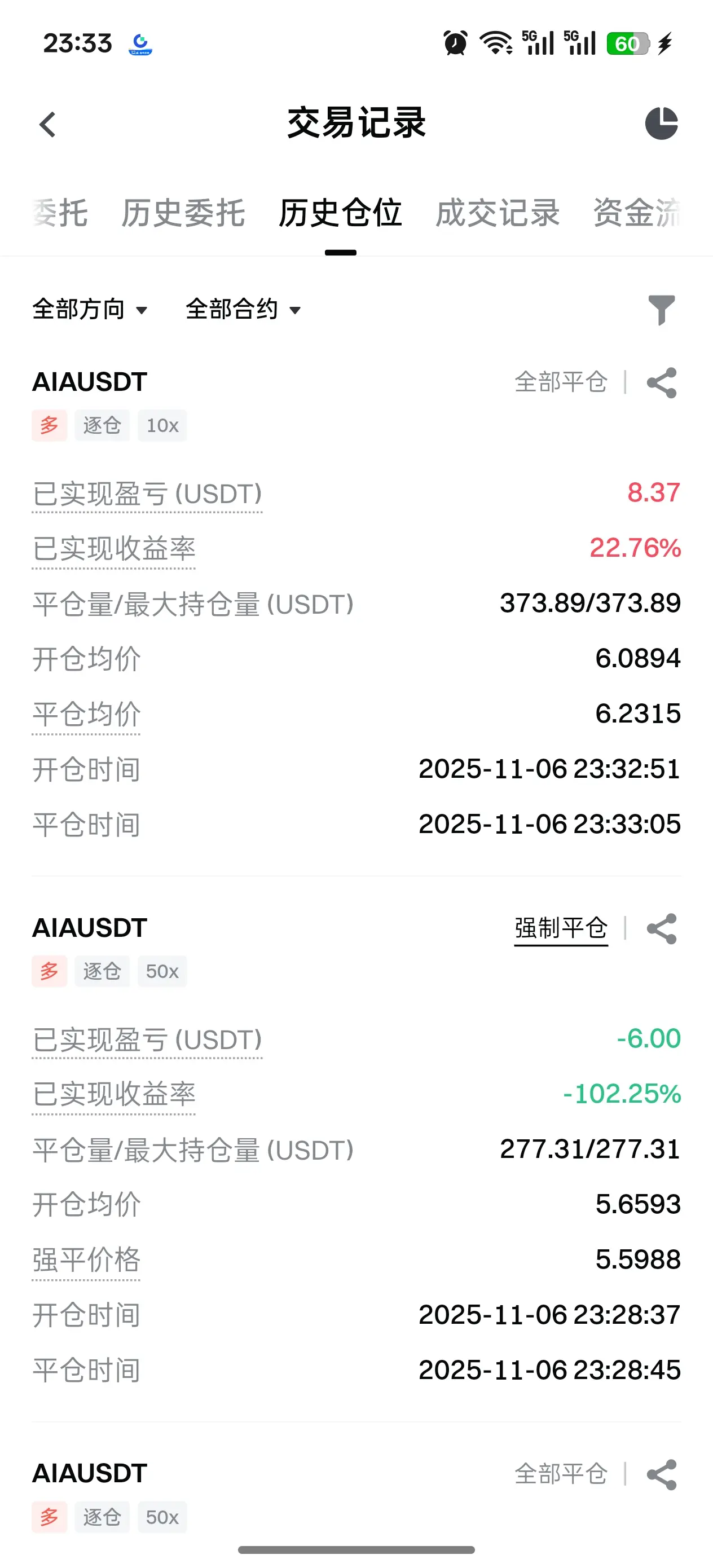Share the force-liquidated 50x AIAUSDT position
Screen dimensions: 713x1568
point(661,928)
